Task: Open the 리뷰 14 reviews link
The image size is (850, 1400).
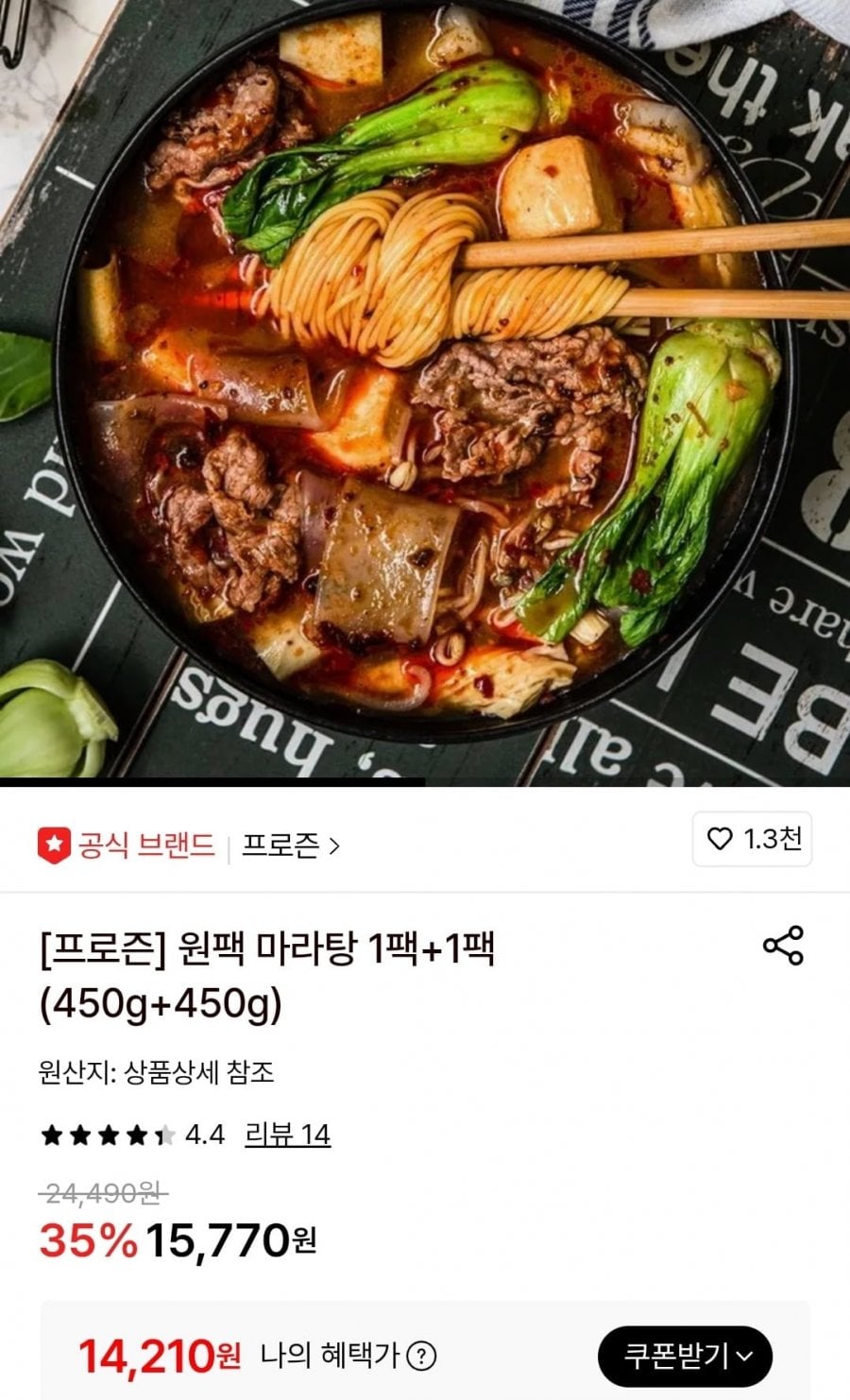Action: coord(287,1134)
